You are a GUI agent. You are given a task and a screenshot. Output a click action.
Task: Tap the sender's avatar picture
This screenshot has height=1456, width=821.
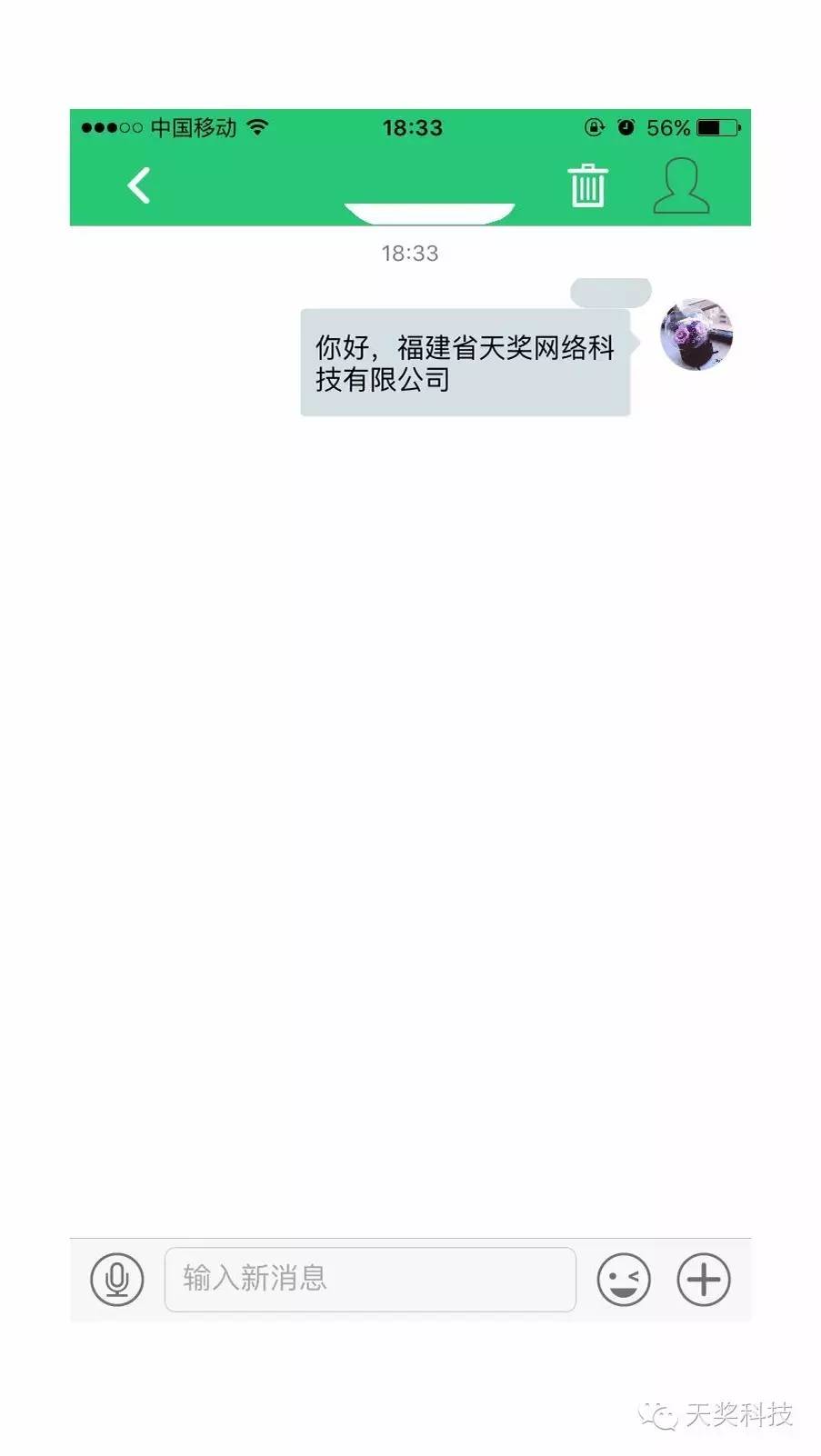pyautogui.click(x=696, y=334)
